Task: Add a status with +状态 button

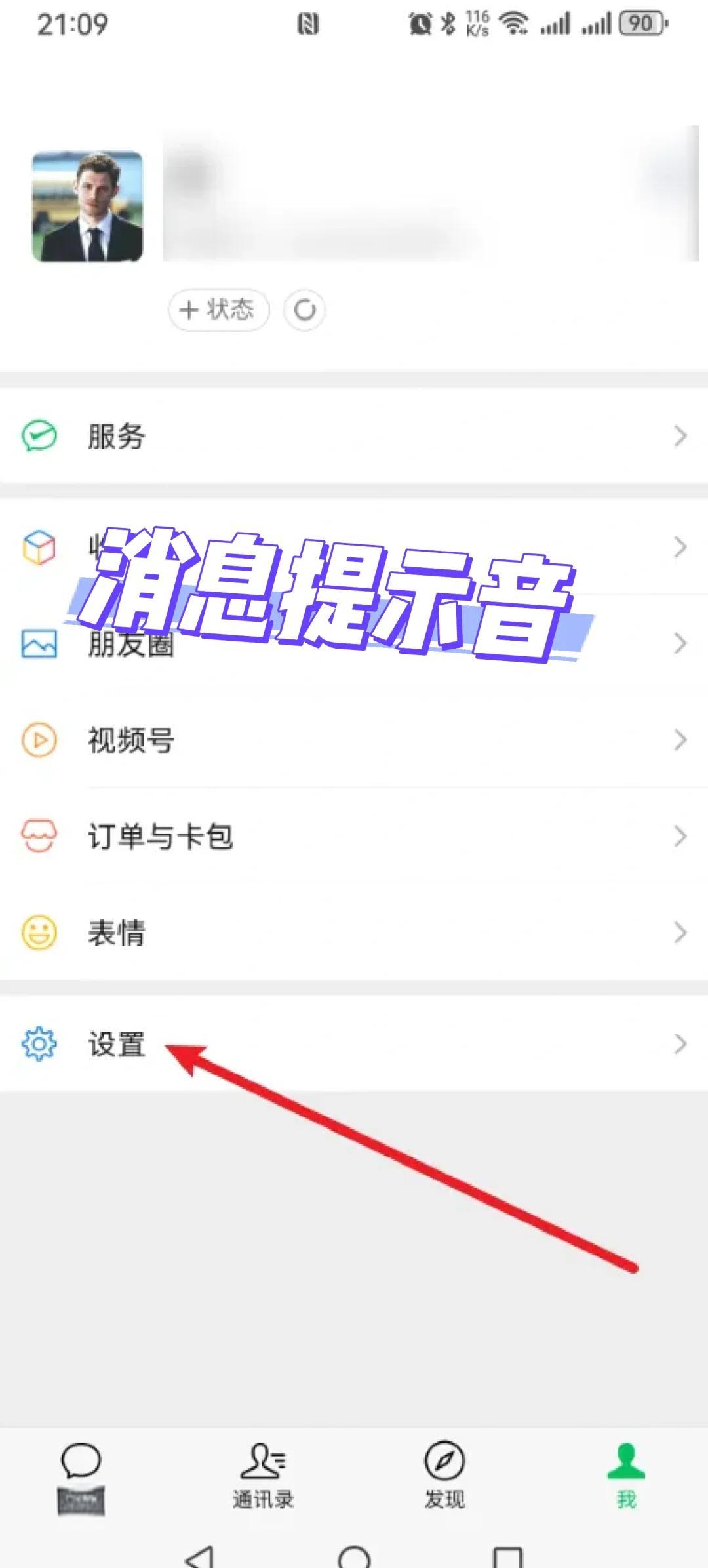Action: 218,310
